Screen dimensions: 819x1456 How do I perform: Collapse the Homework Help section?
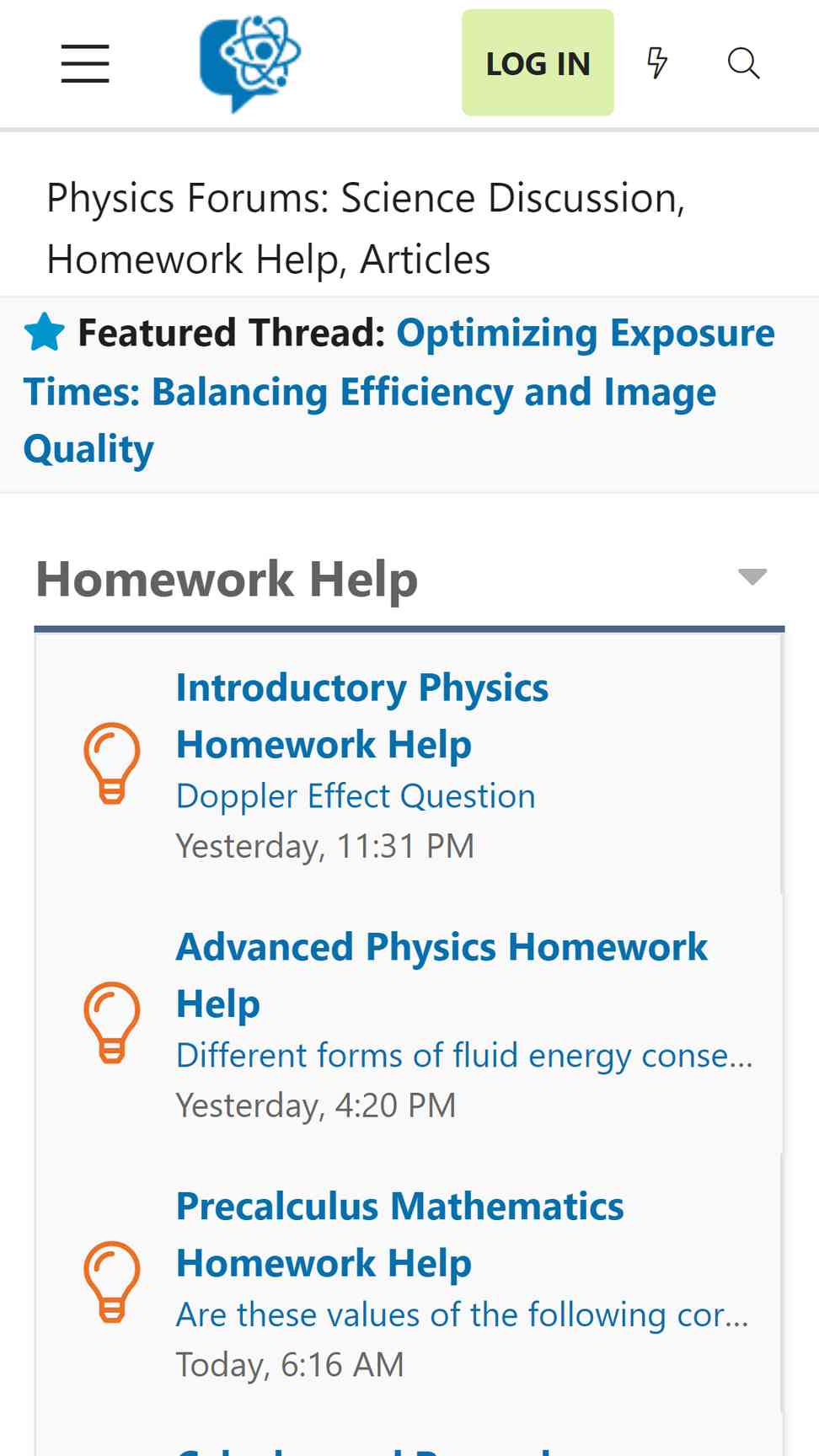752,577
